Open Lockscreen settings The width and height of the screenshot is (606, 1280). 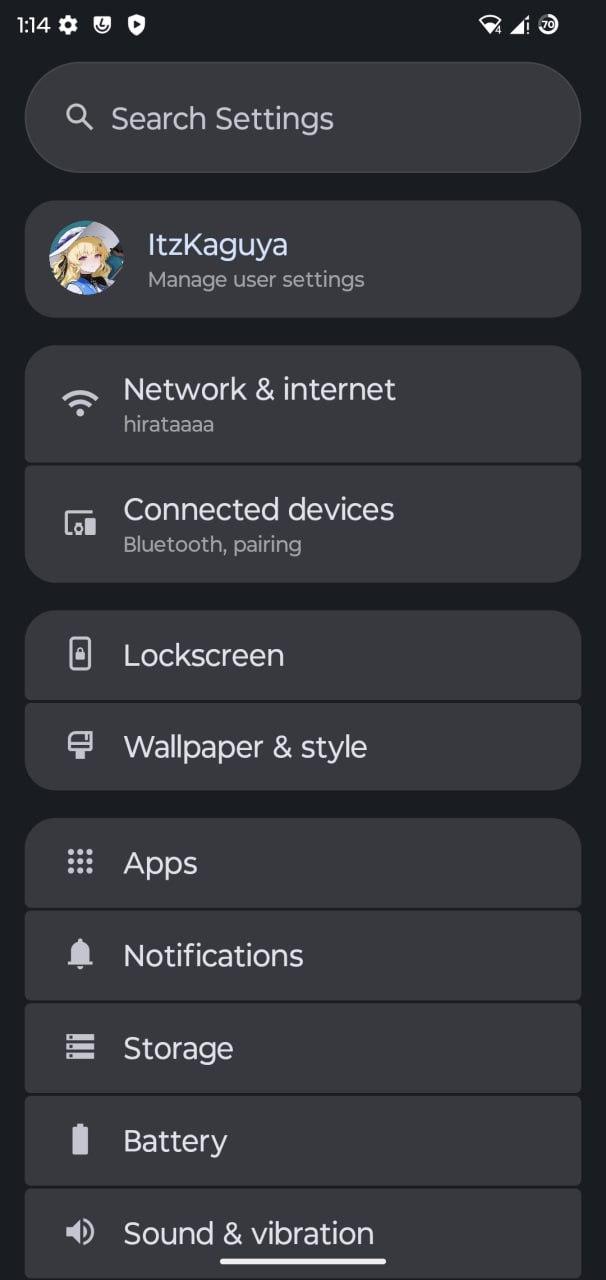302,655
